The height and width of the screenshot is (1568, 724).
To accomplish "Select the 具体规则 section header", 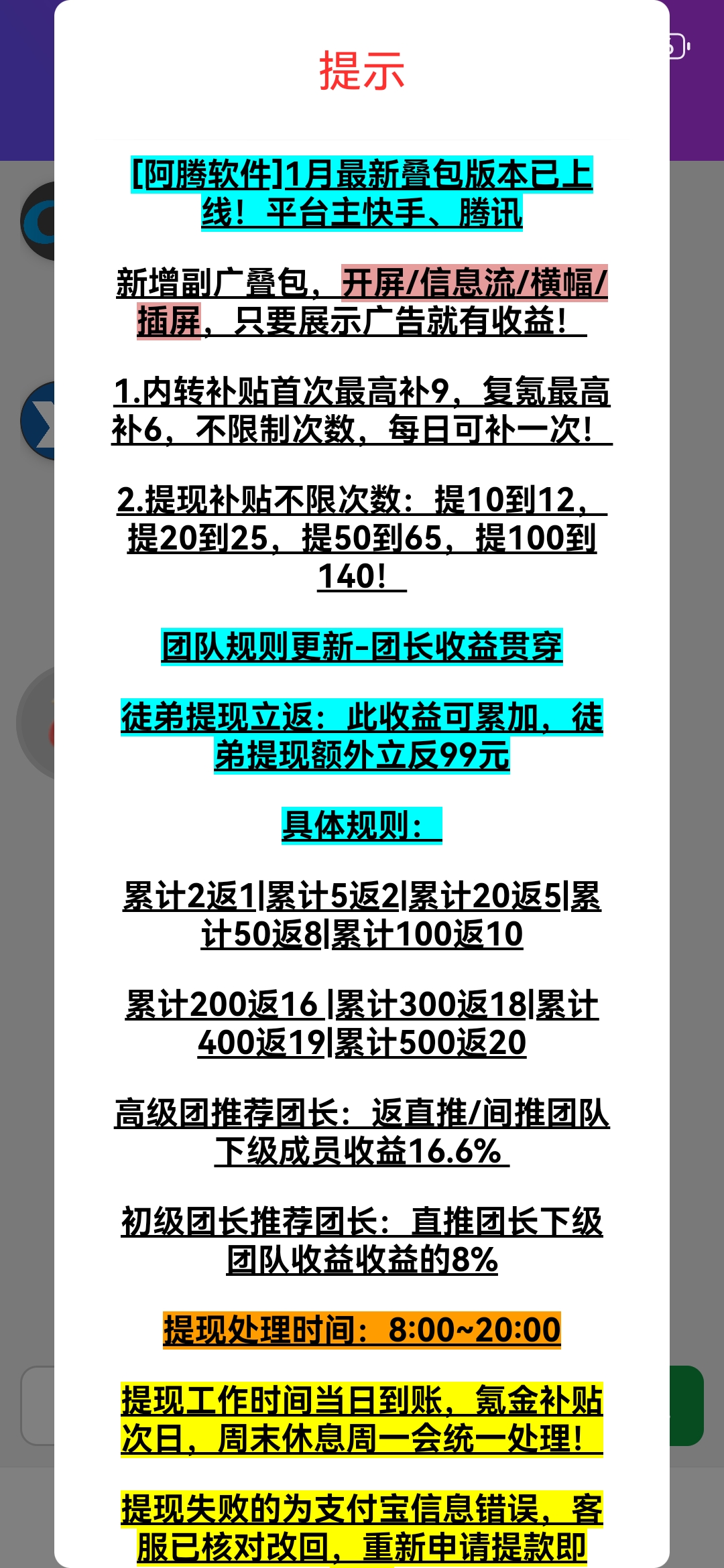I will [362, 824].
